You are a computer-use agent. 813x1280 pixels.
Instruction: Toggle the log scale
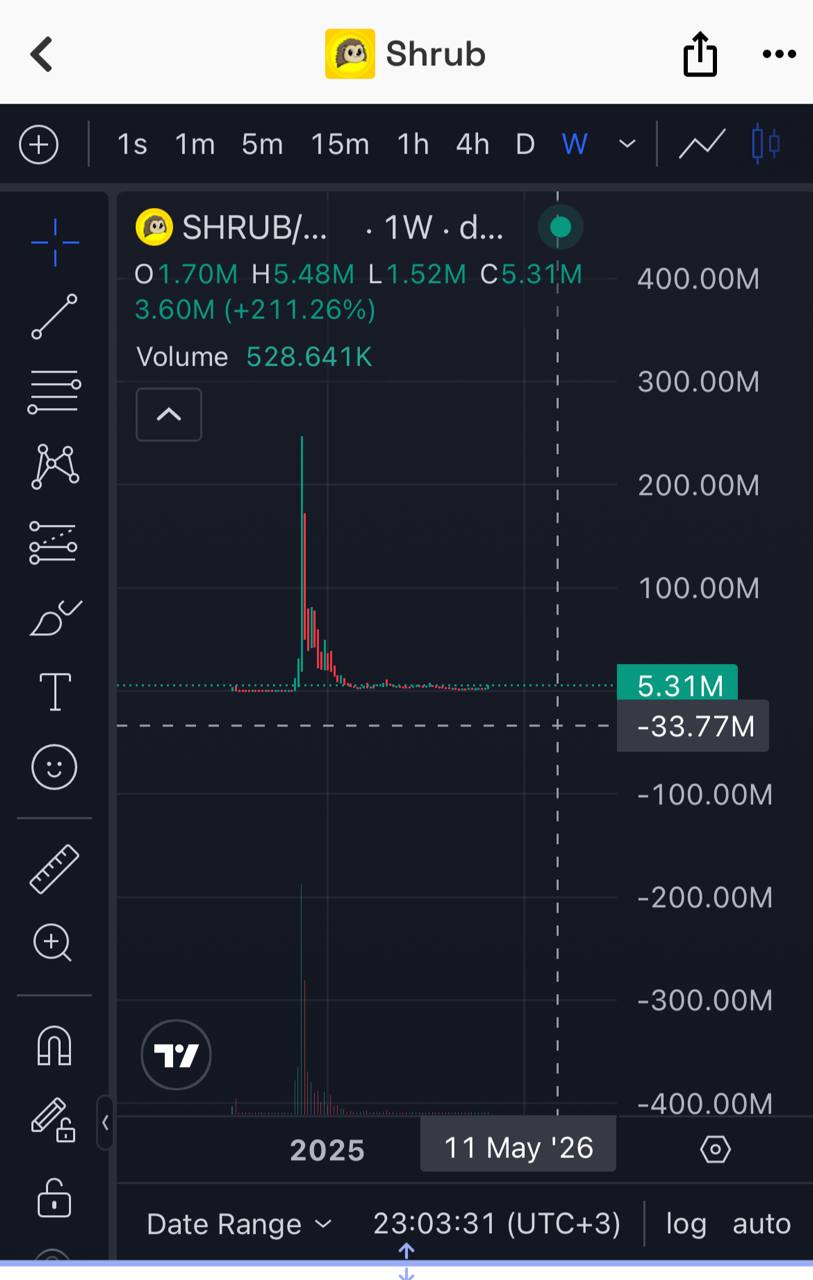pyautogui.click(x=686, y=1224)
